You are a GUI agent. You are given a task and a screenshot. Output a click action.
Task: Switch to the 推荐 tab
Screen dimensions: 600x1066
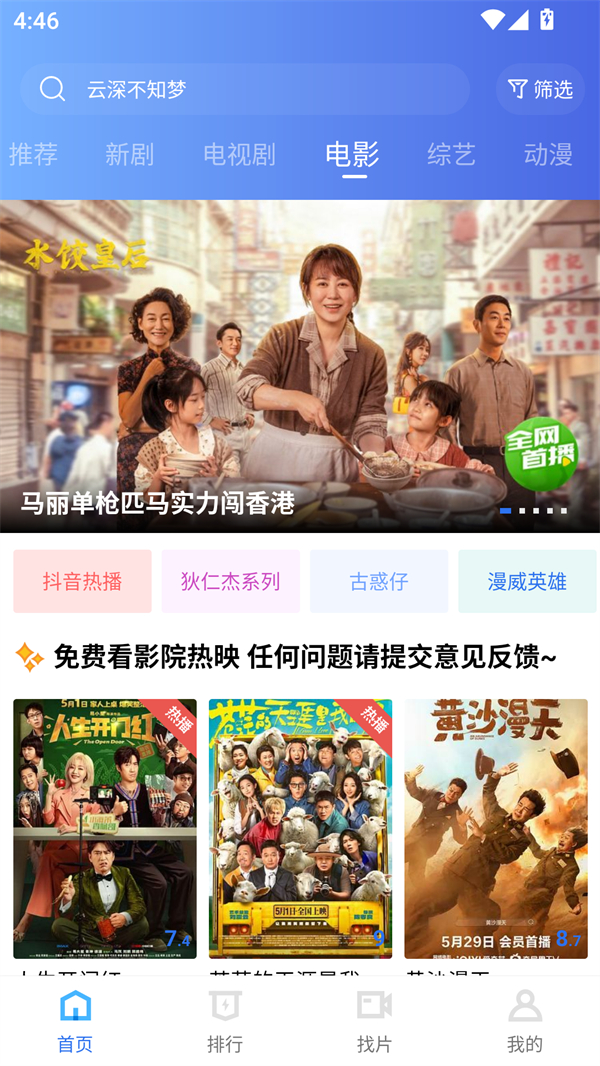(33, 154)
